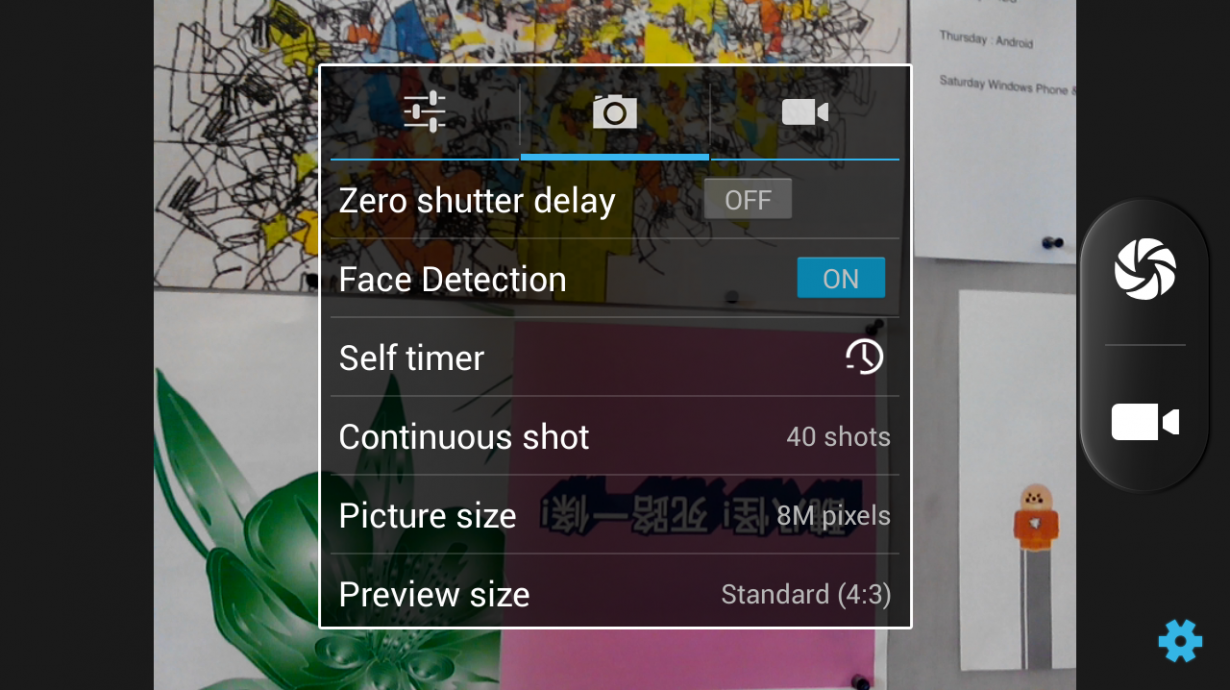Switch to the video settings tab
Image resolution: width=1230 pixels, height=690 pixels.
[804, 112]
